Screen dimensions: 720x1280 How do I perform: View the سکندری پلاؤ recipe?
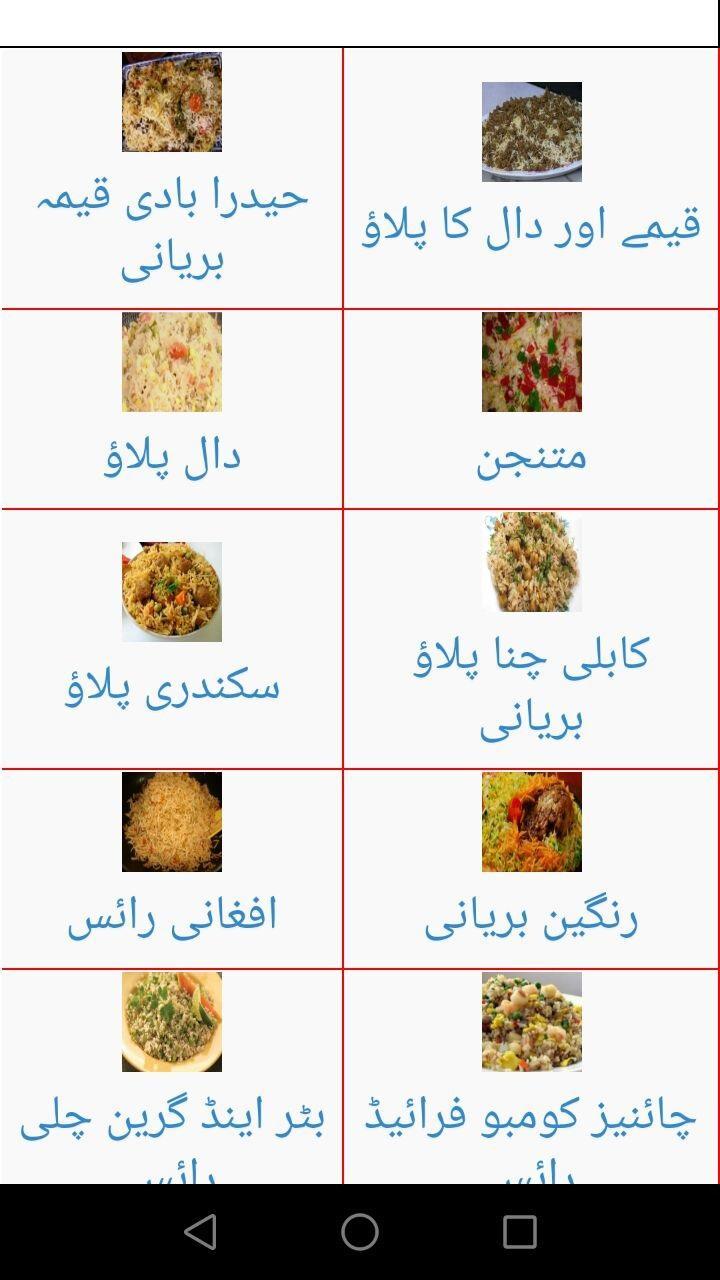coord(171,640)
